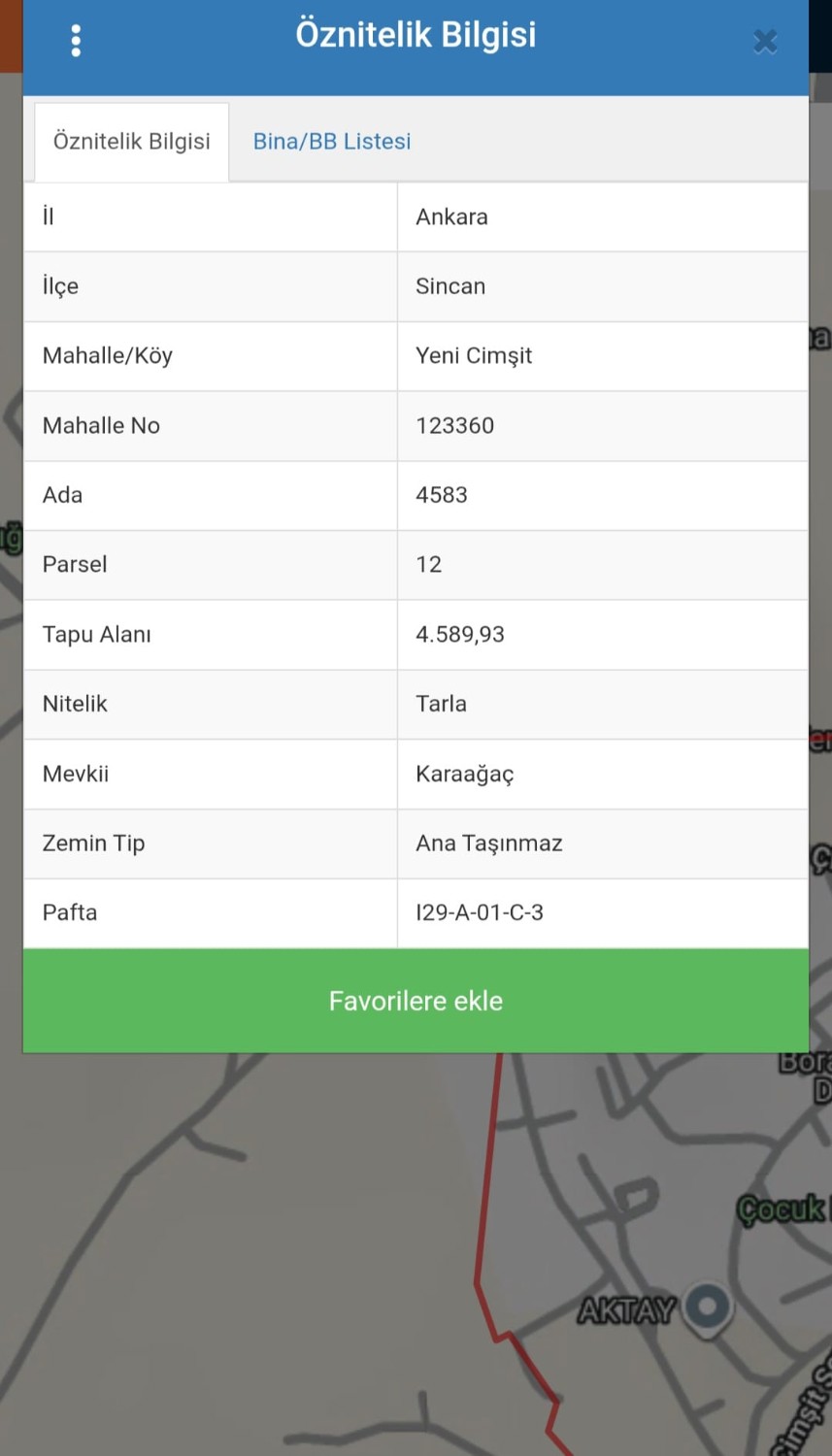Click the Parsel value 12

tap(428, 564)
